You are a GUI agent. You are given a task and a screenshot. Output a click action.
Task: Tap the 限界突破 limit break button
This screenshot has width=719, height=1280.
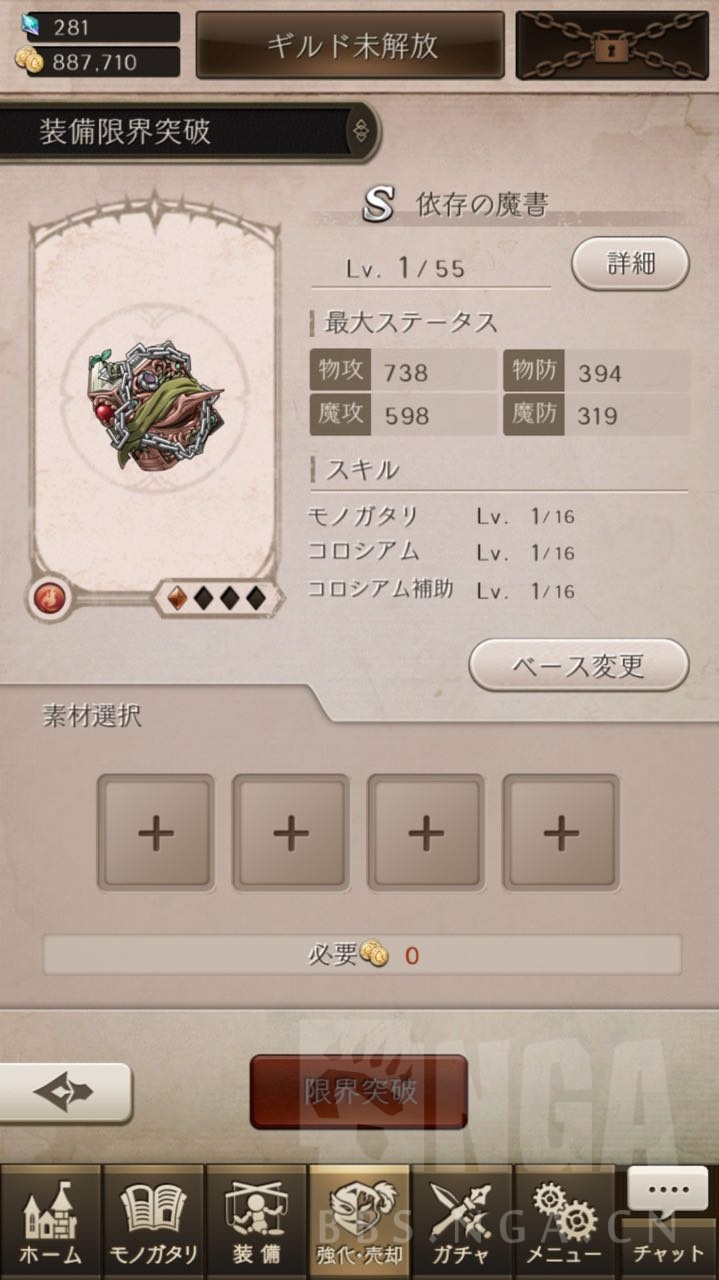pyautogui.click(x=359, y=1092)
